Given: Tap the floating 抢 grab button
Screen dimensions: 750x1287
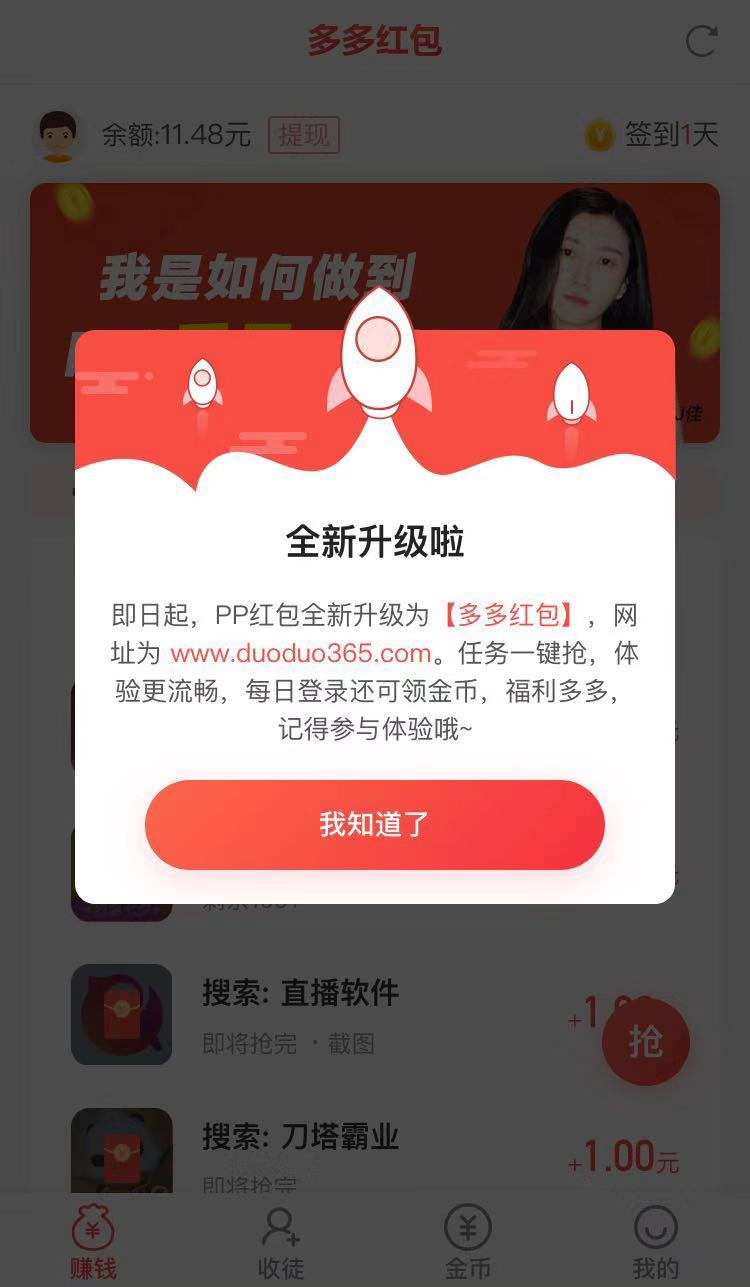Looking at the screenshot, I should click(646, 1041).
